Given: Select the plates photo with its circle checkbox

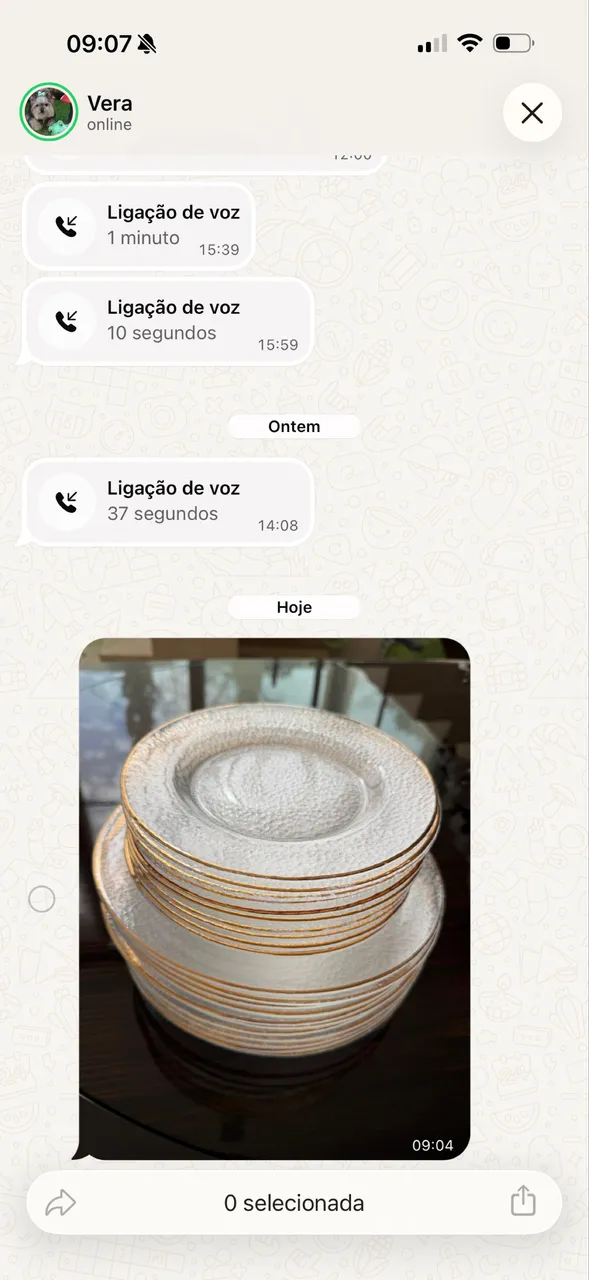Looking at the screenshot, I should pyautogui.click(x=41, y=899).
